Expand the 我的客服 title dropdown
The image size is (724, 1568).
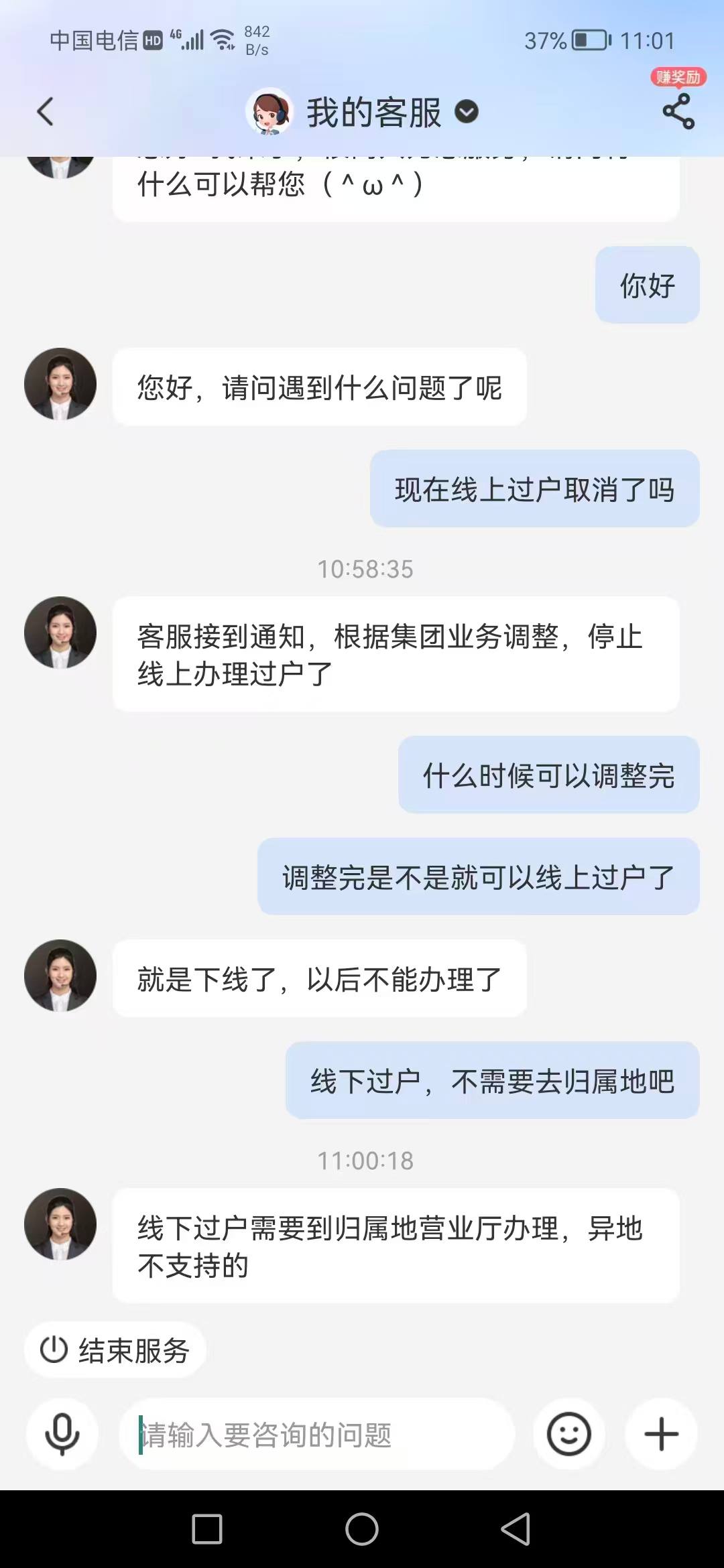click(467, 112)
